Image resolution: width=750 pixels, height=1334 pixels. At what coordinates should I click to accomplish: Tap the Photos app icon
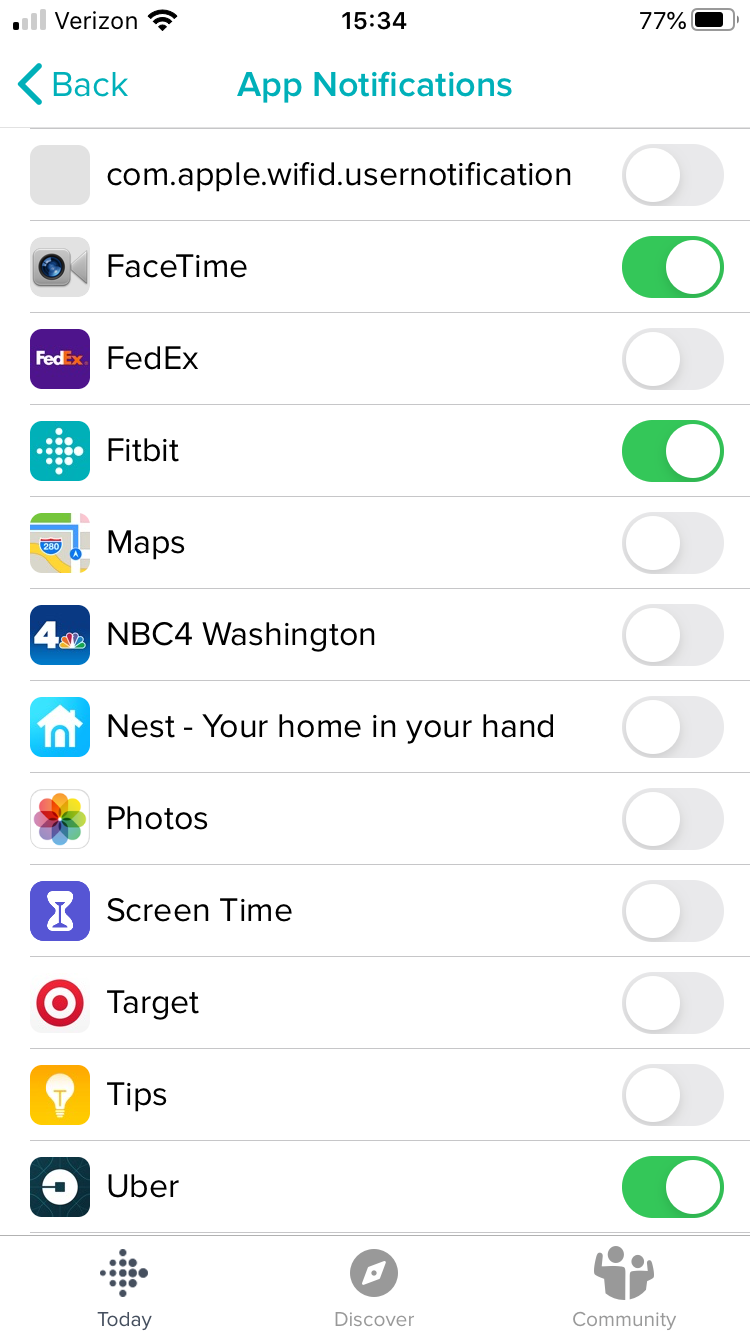[x=60, y=819]
